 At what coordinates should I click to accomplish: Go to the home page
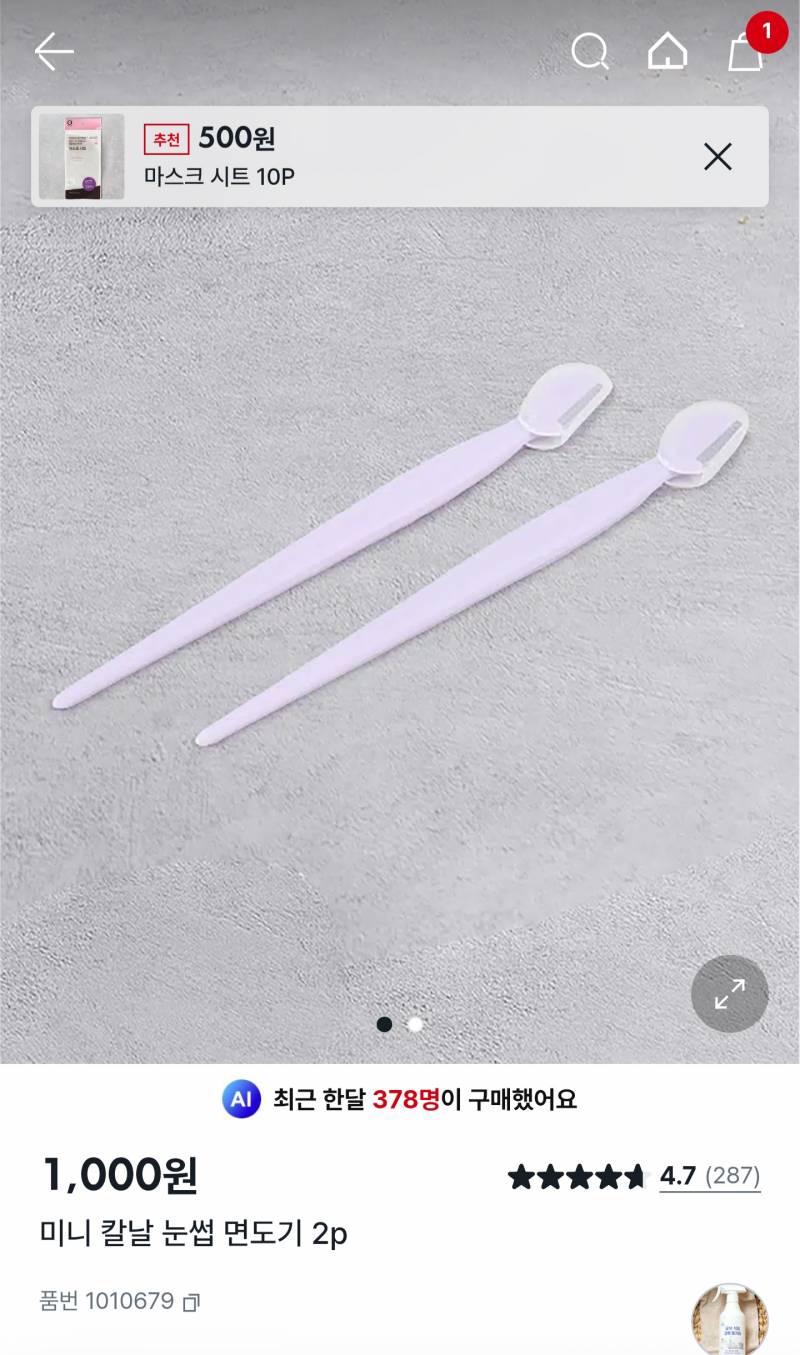(x=667, y=52)
